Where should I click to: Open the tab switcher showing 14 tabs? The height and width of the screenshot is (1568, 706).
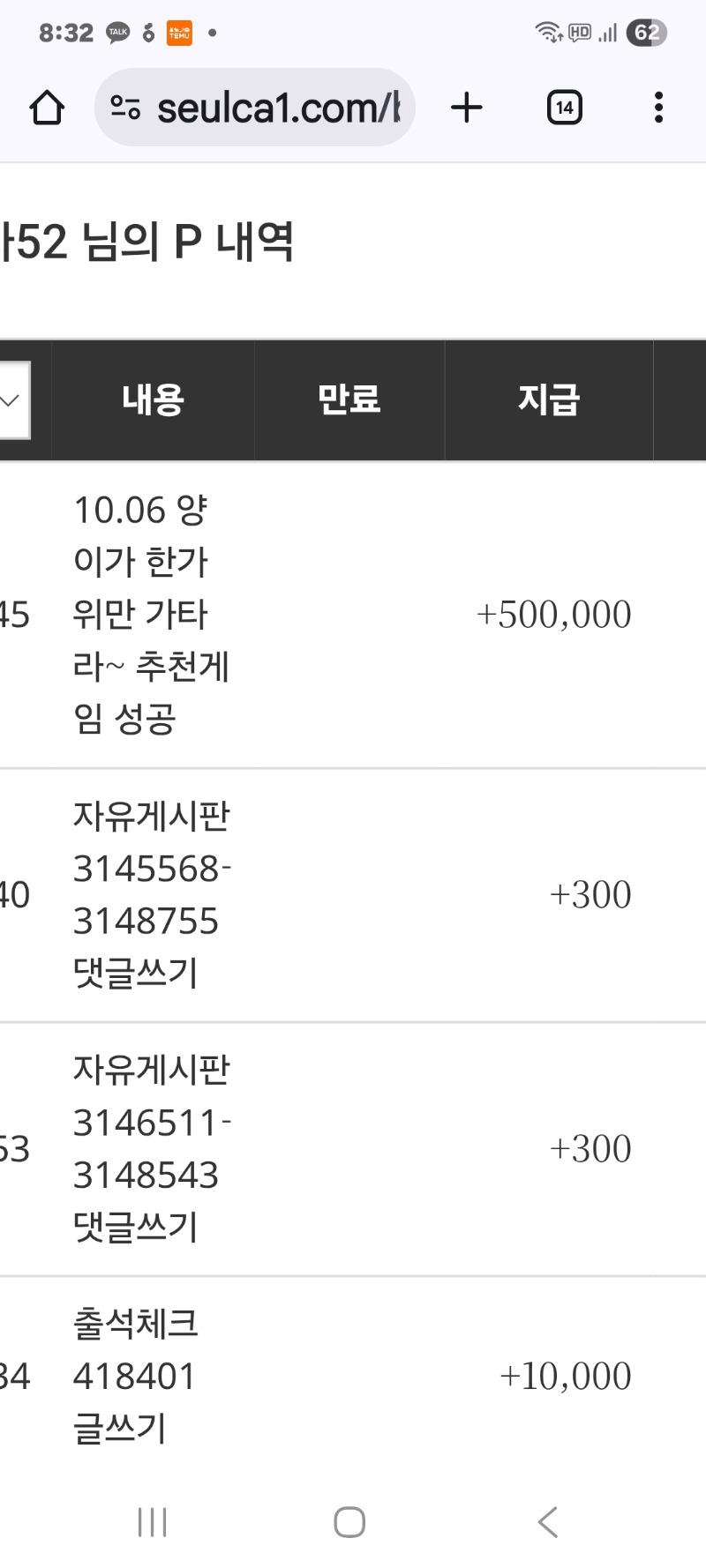click(x=564, y=108)
